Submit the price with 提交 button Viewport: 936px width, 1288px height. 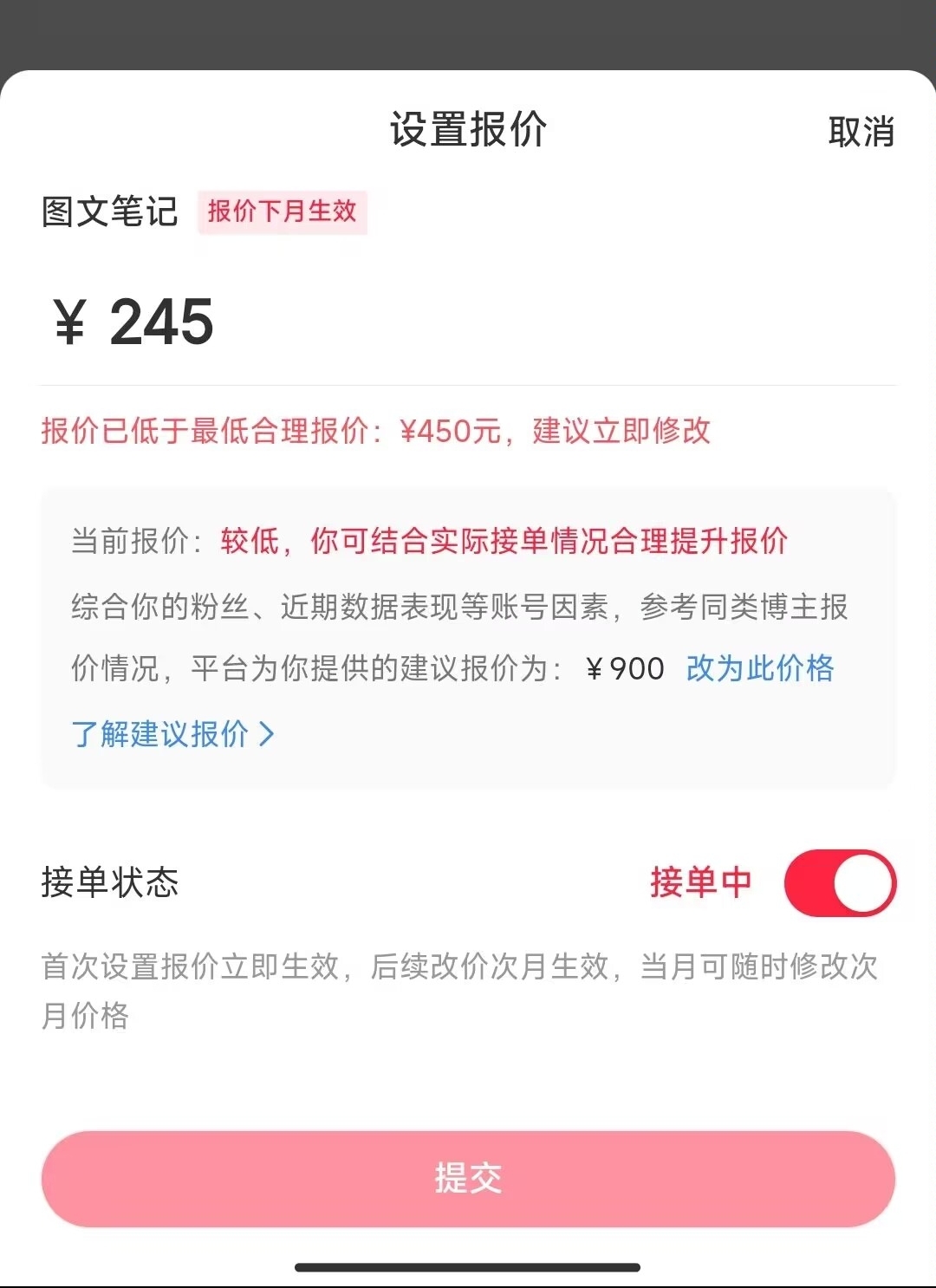coord(468,1178)
